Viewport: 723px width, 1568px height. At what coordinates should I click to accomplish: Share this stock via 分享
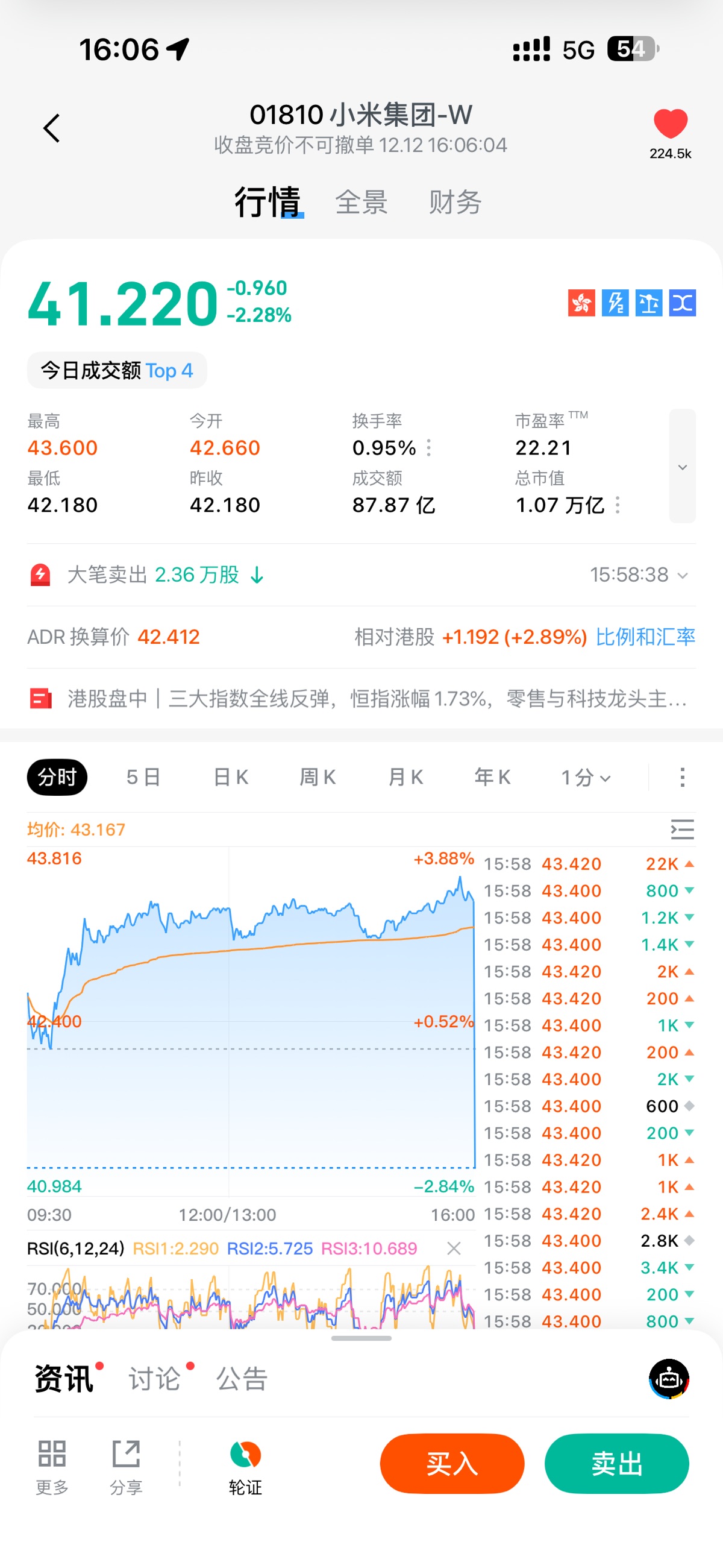tap(126, 1467)
